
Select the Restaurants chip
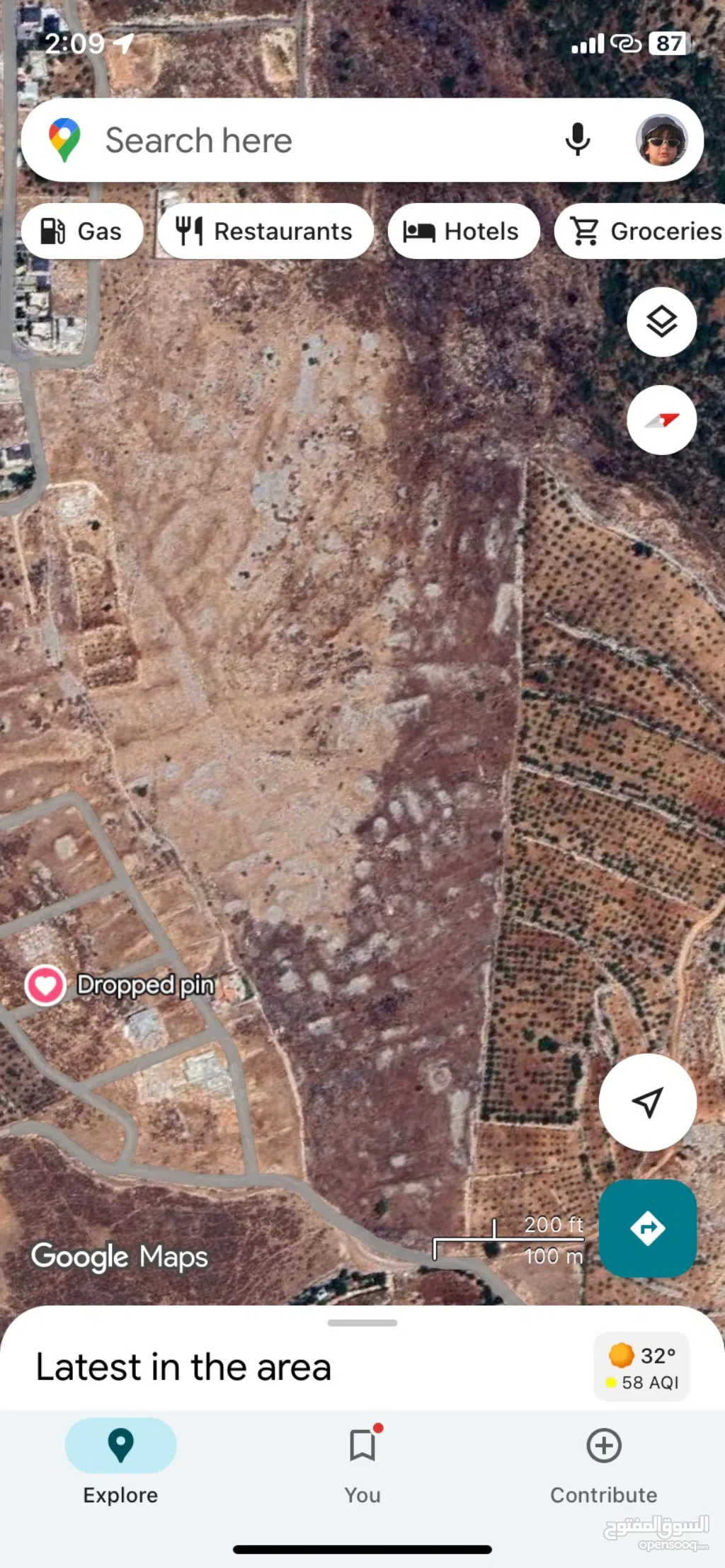pyautogui.click(x=266, y=231)
